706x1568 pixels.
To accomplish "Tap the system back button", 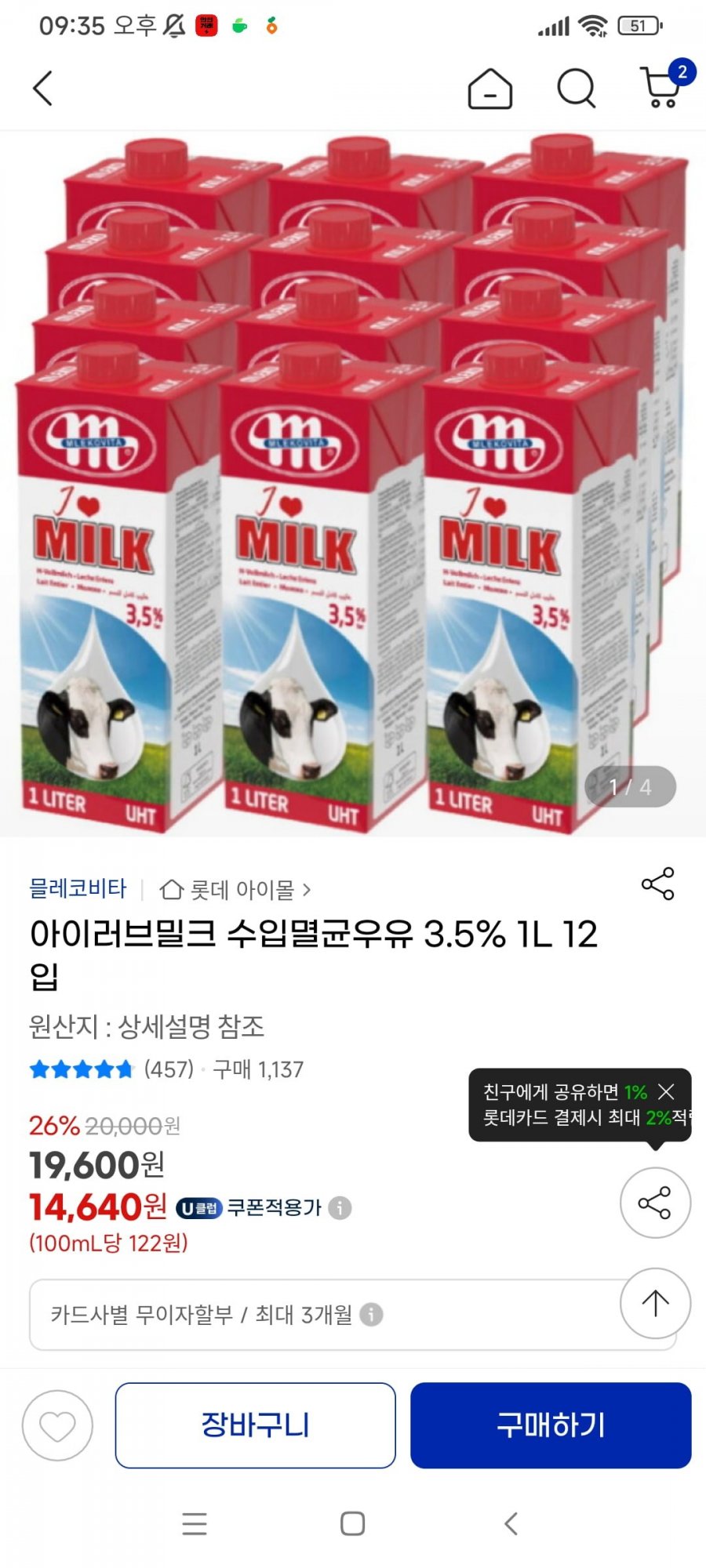I will pos(511,1524).
